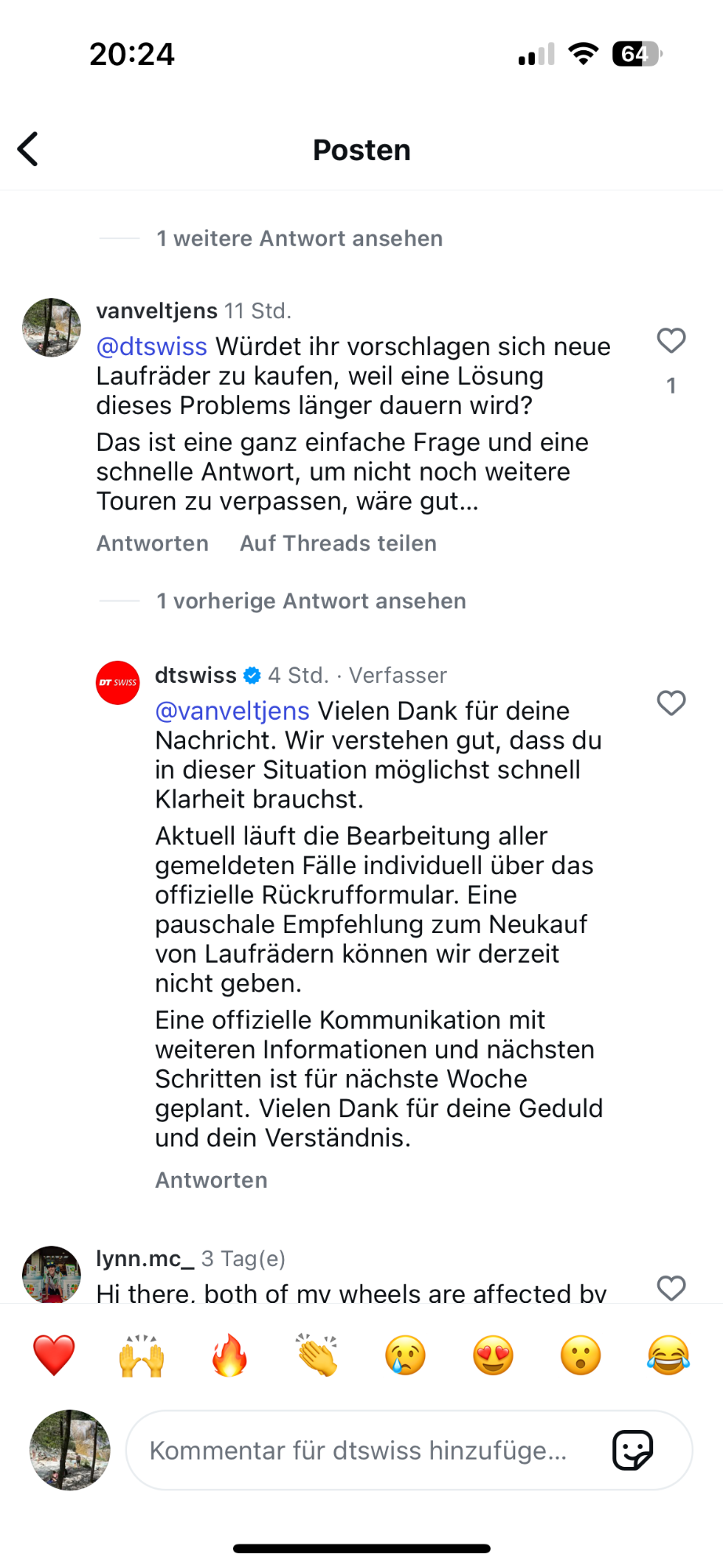This screenshot has height=1568, width=723.
Task: Reply to dtswiss via Antworten
Action: click(211, 1180)
